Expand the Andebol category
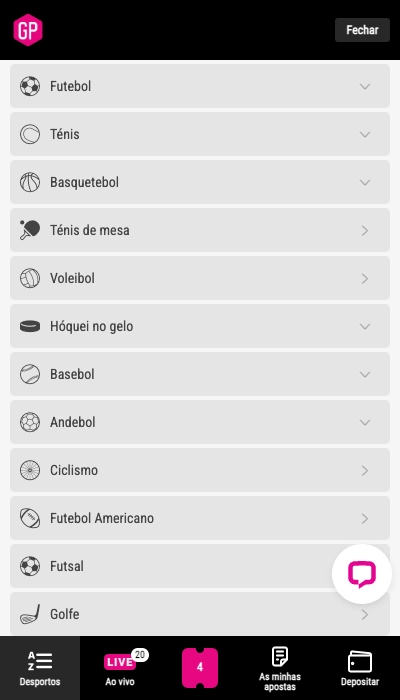 click(x=200, y=422)
